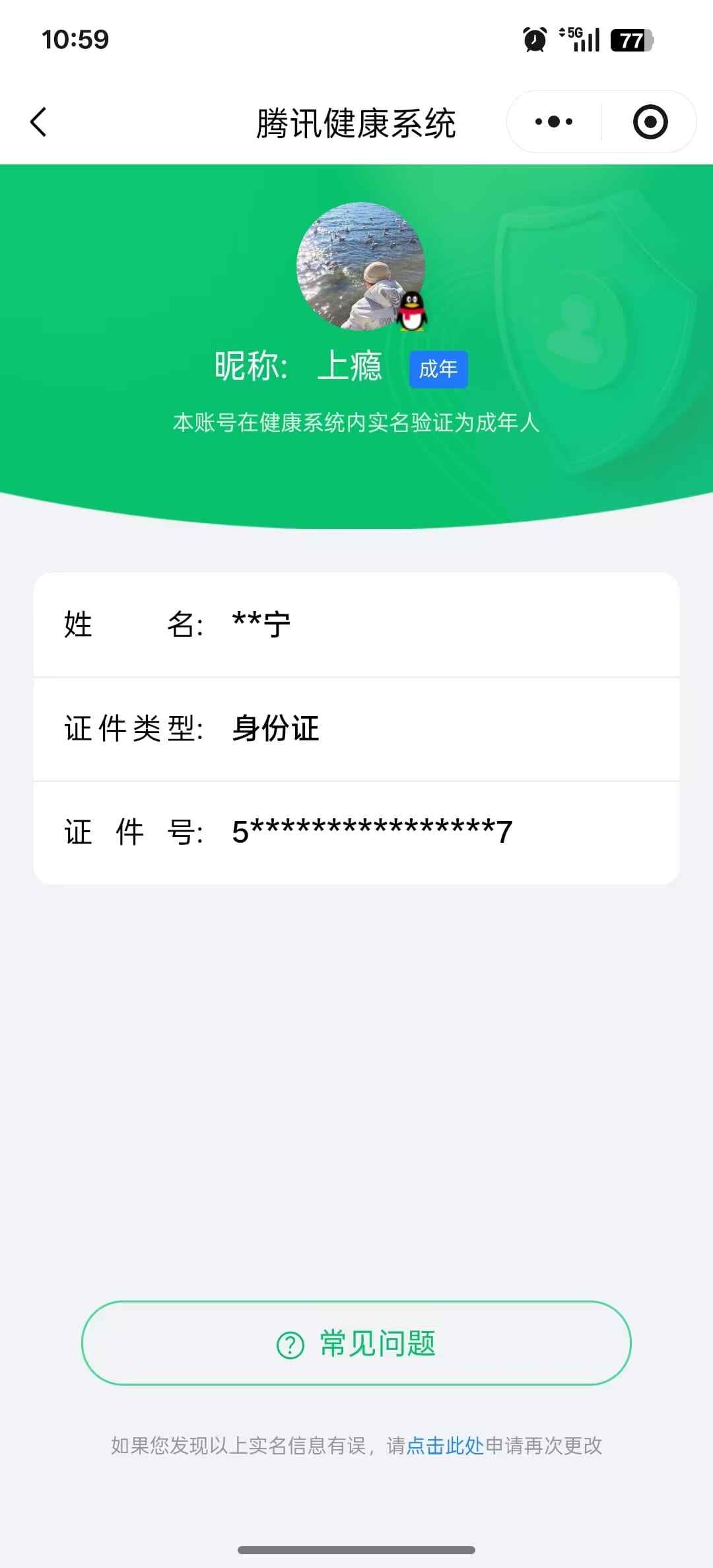
Task: Expand the 证件号 masked ID row
Action: [x=356, y=832]
